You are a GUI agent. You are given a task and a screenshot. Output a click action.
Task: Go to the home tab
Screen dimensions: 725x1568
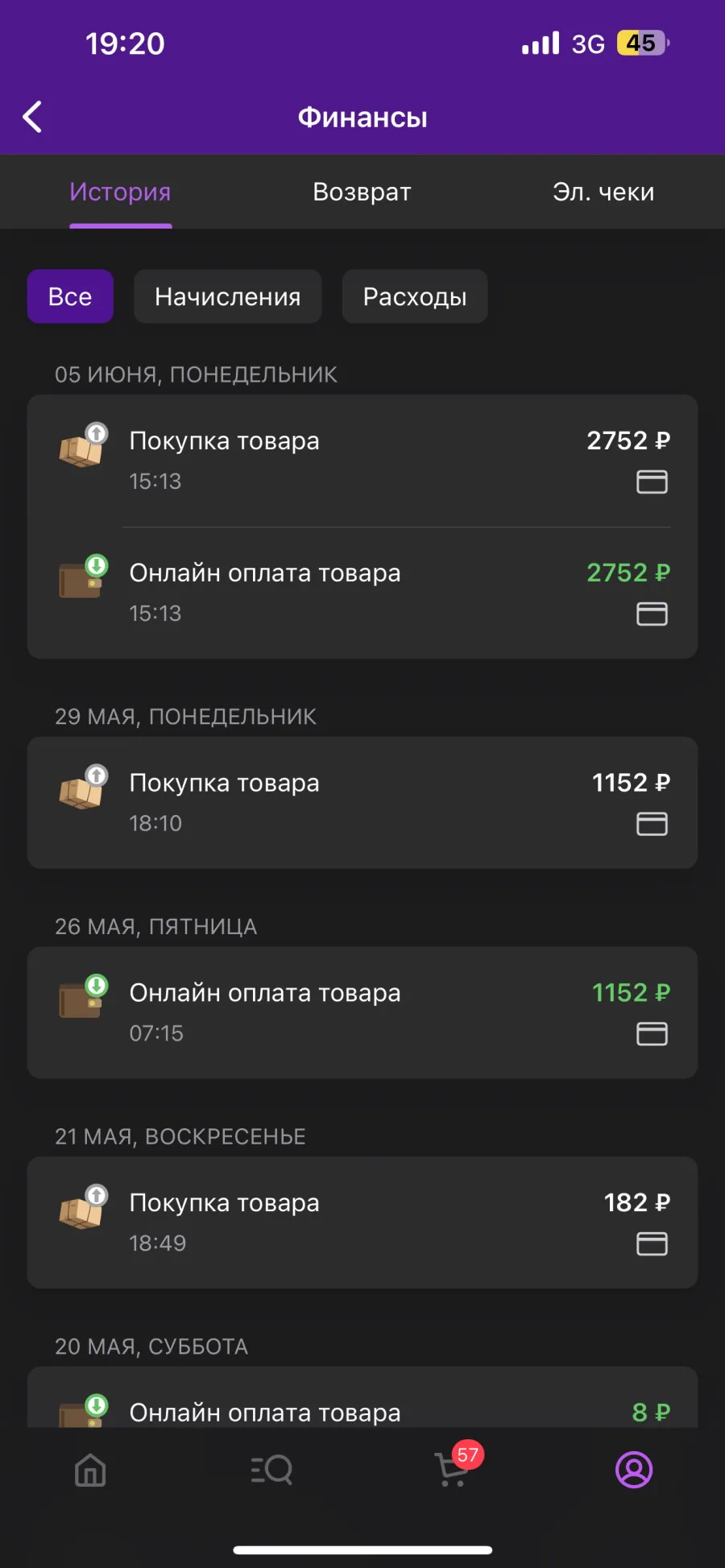tap(90, 1471)
